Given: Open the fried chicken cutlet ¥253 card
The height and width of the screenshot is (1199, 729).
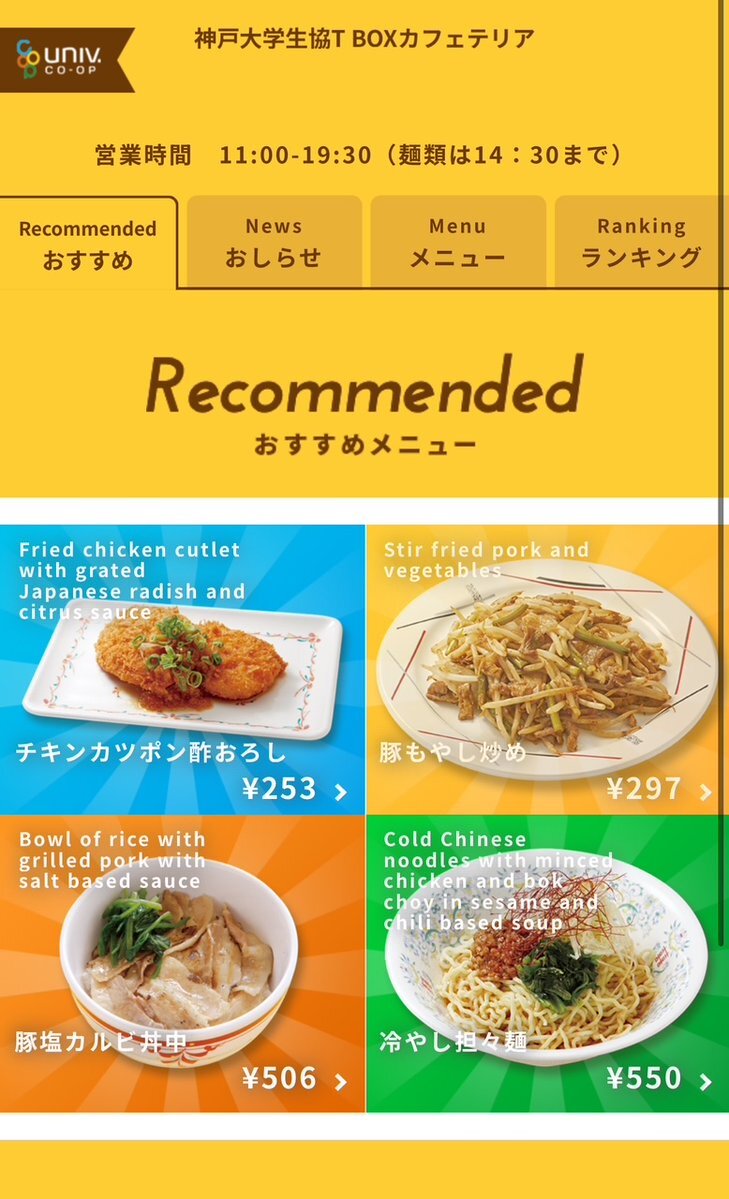Looking at the screenshot, I should (x=182, y=669).
